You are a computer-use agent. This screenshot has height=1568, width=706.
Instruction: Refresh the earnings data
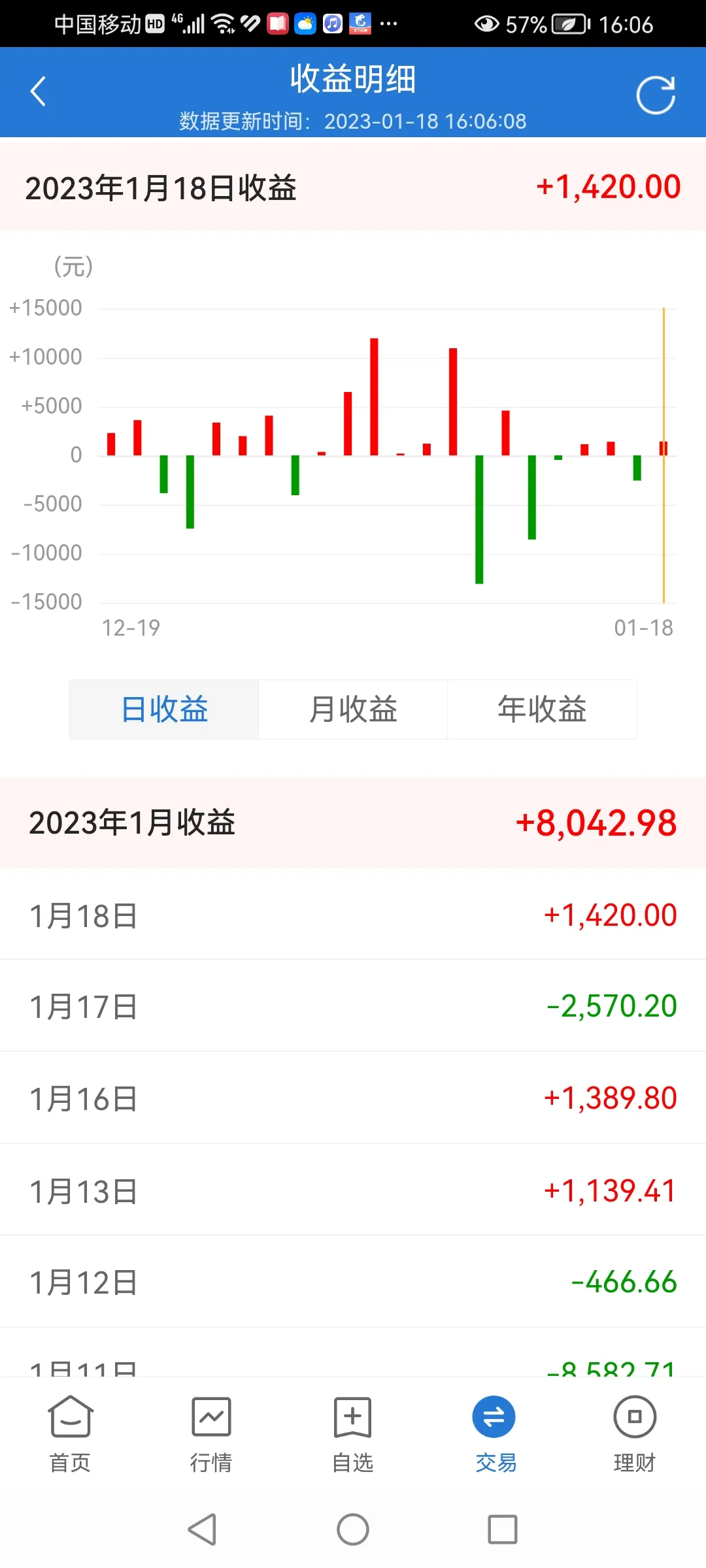click(x=656, y=95)
